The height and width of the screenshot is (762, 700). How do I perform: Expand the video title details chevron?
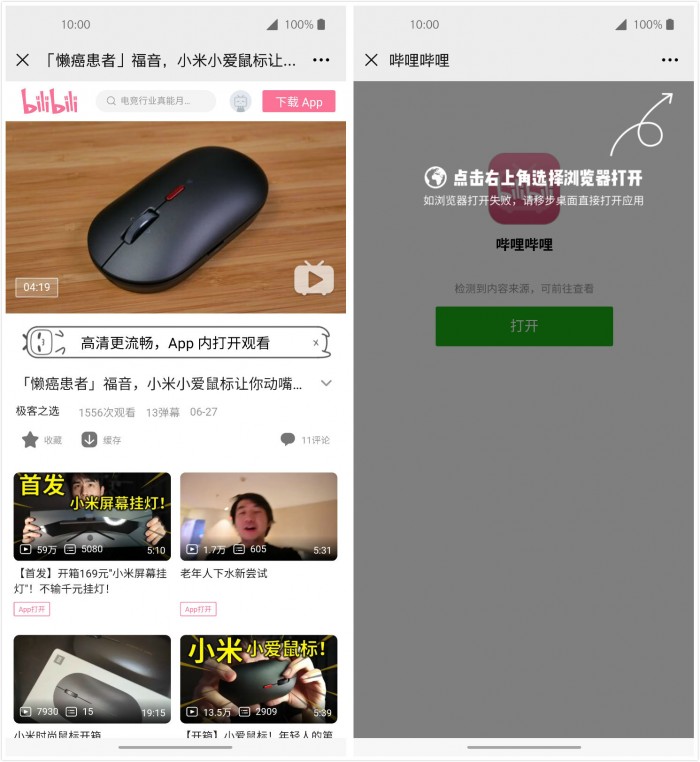coord(326,383)
